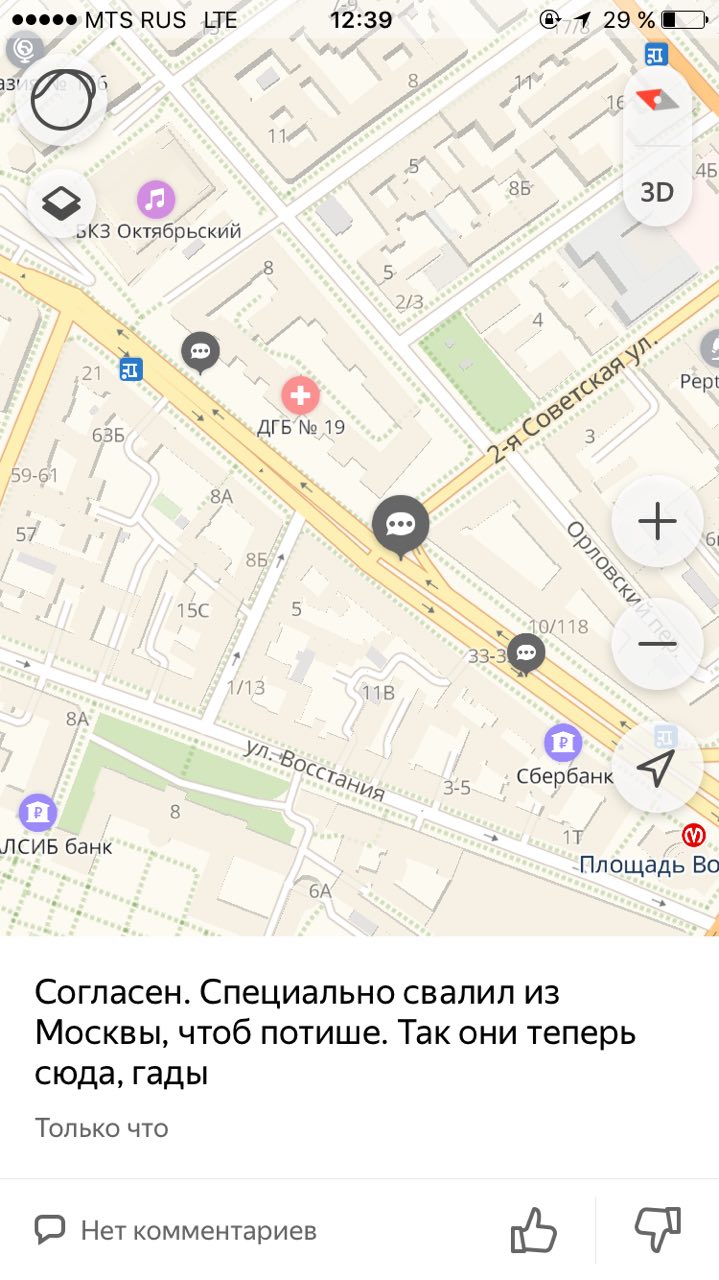This screenshot has width=719, height=1280.
Task: Select the Сбербанк marker on the map
Action: pos(563,742)
